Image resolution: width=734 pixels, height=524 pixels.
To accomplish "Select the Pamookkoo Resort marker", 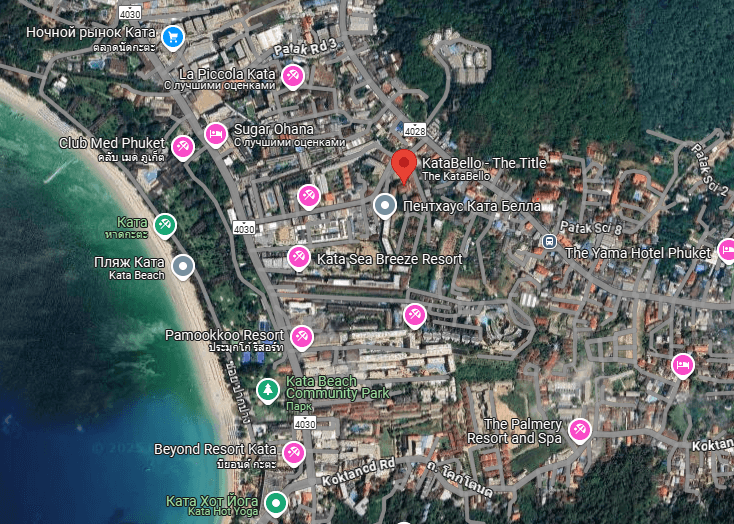I will pyautogui.click(x=301, y=337).
